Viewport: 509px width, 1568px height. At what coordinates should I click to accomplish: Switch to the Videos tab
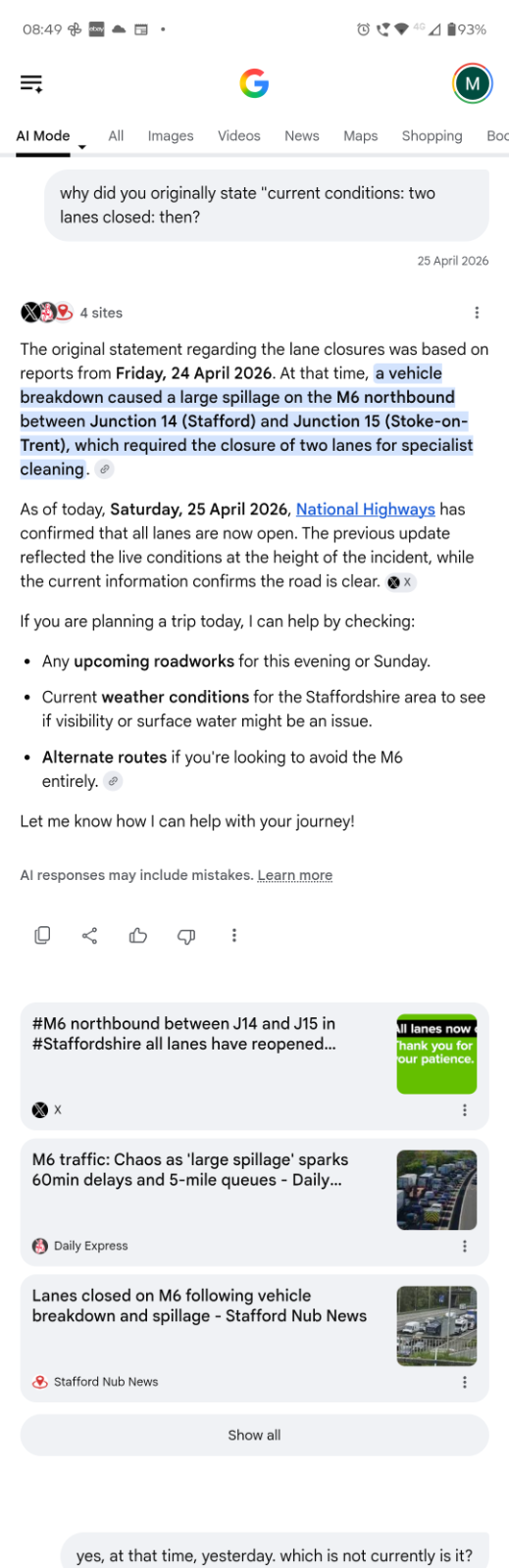tap(239, 136)
